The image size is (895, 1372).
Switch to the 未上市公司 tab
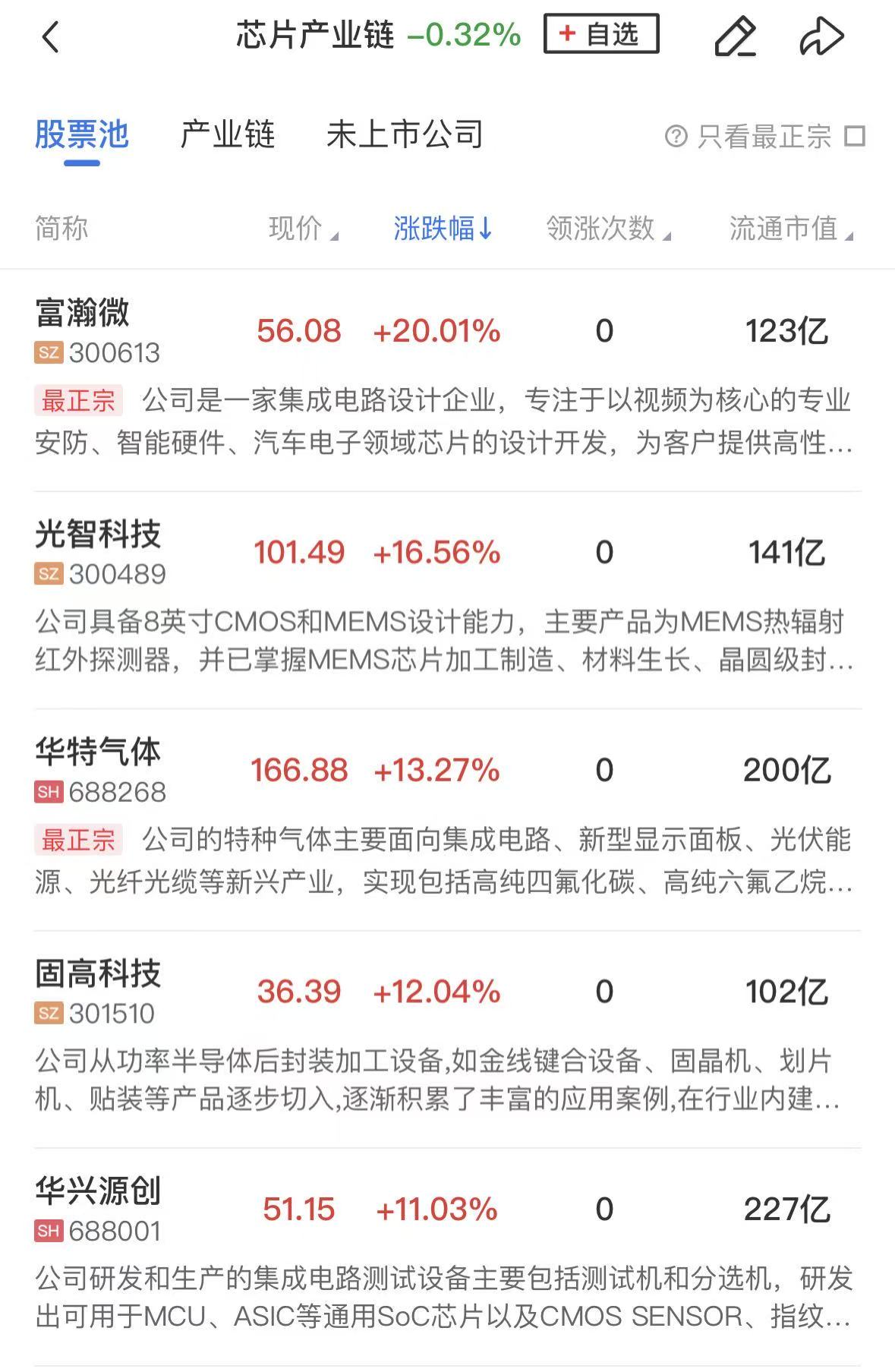[405, 135]
